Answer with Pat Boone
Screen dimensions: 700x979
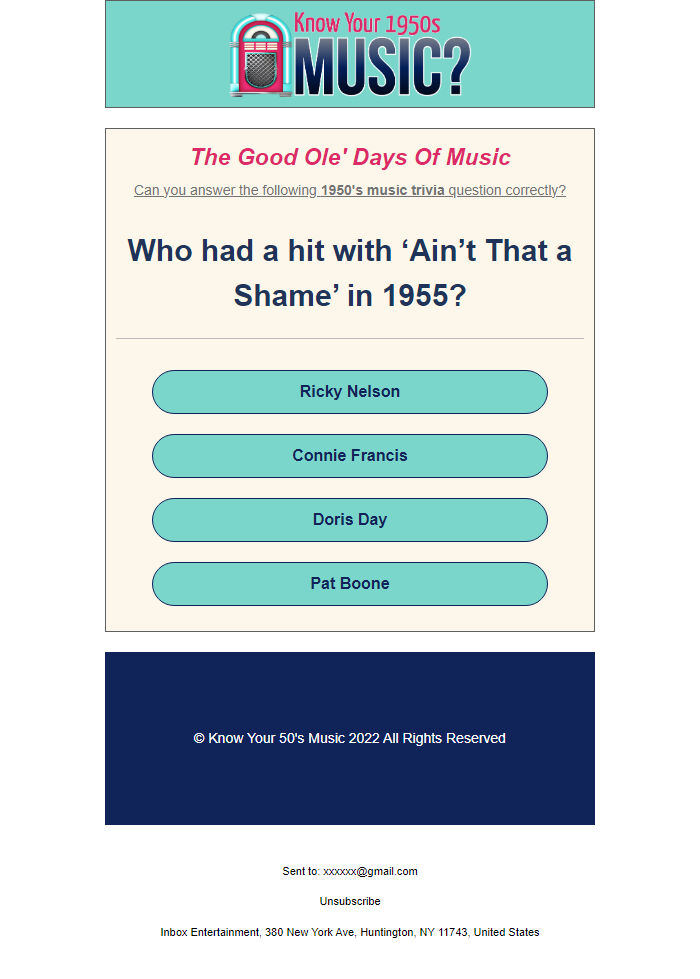(350, 584)
